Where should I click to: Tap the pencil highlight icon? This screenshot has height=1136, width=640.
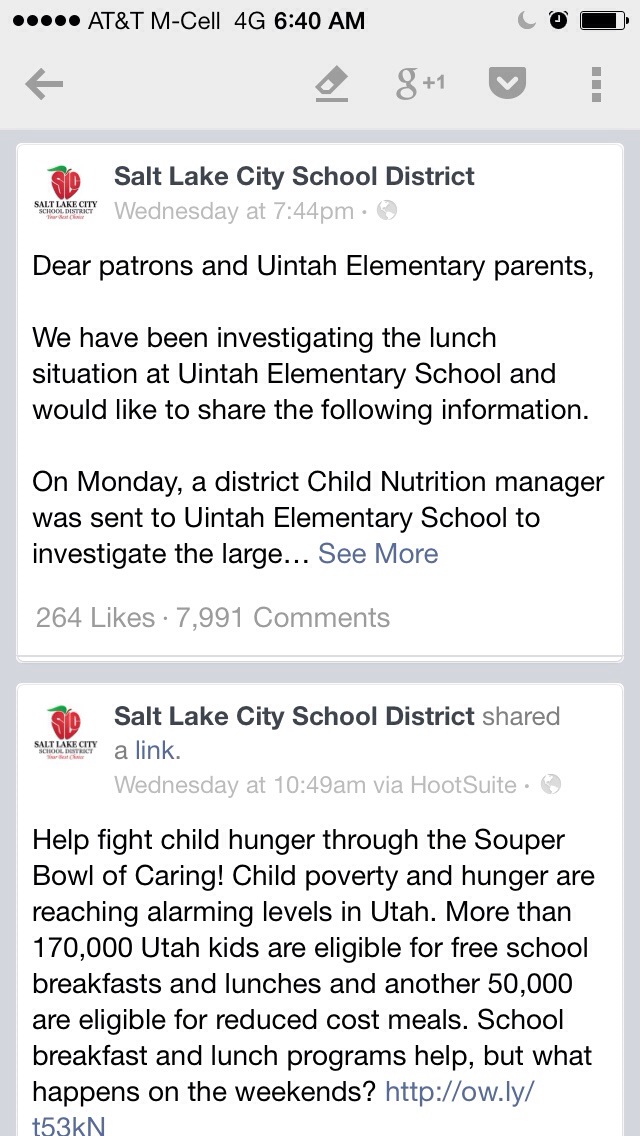point(331,86)
